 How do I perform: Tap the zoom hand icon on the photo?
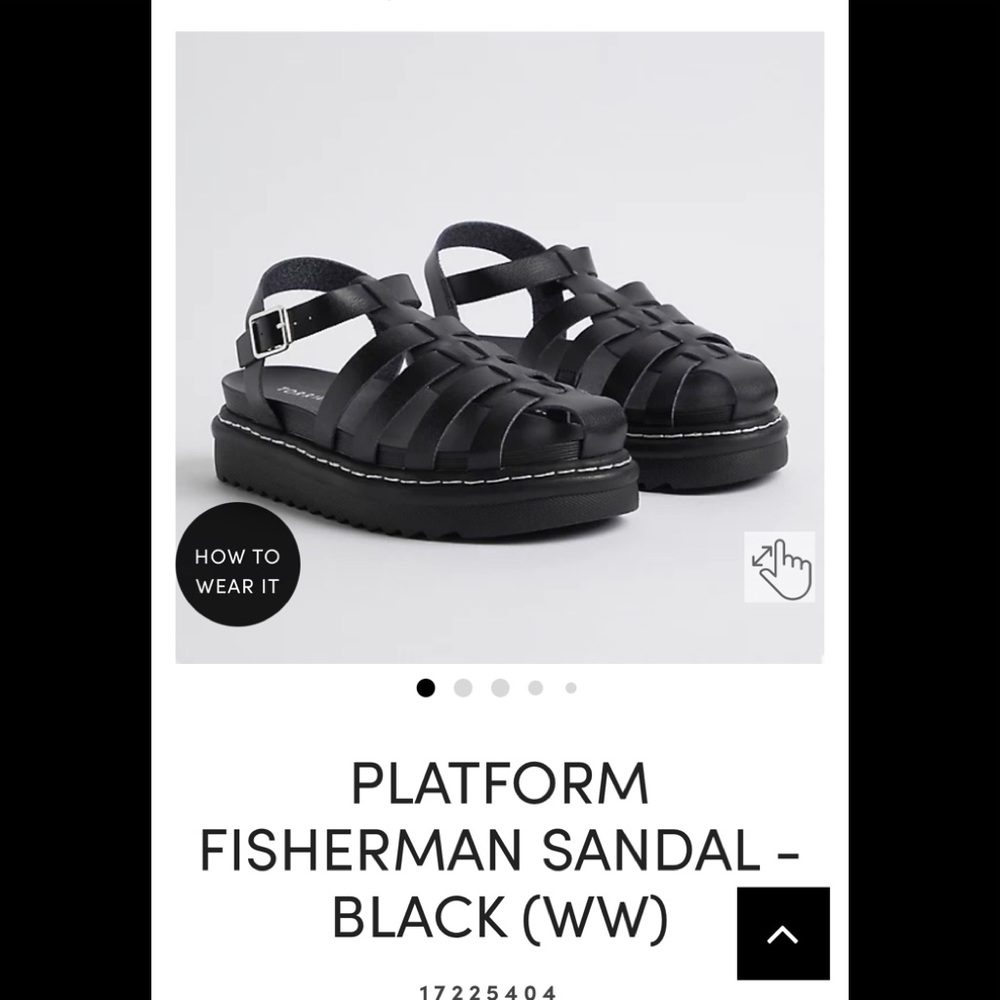780,567
